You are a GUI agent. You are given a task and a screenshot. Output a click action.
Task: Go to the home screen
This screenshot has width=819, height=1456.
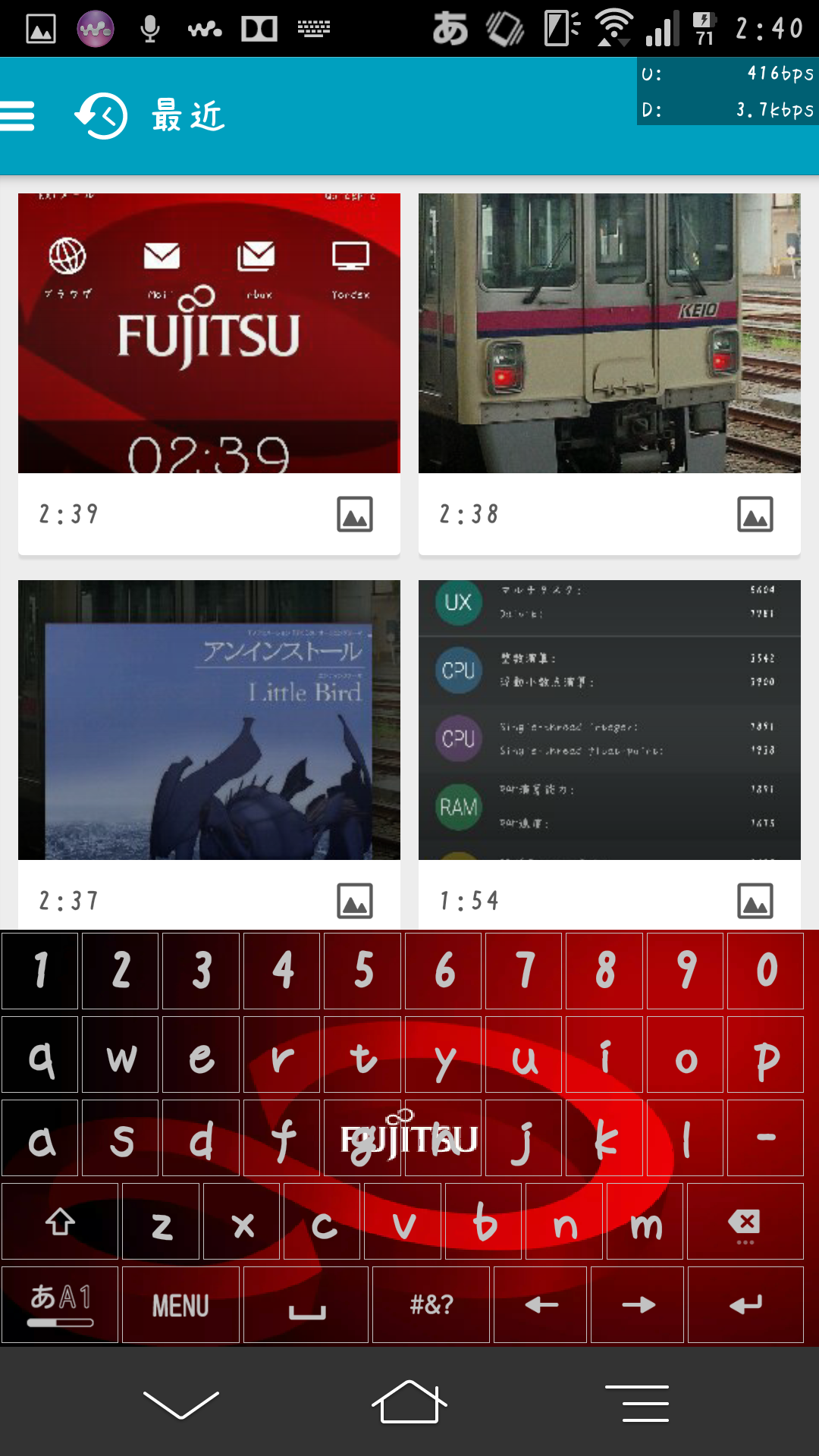tap(409, 1402)
